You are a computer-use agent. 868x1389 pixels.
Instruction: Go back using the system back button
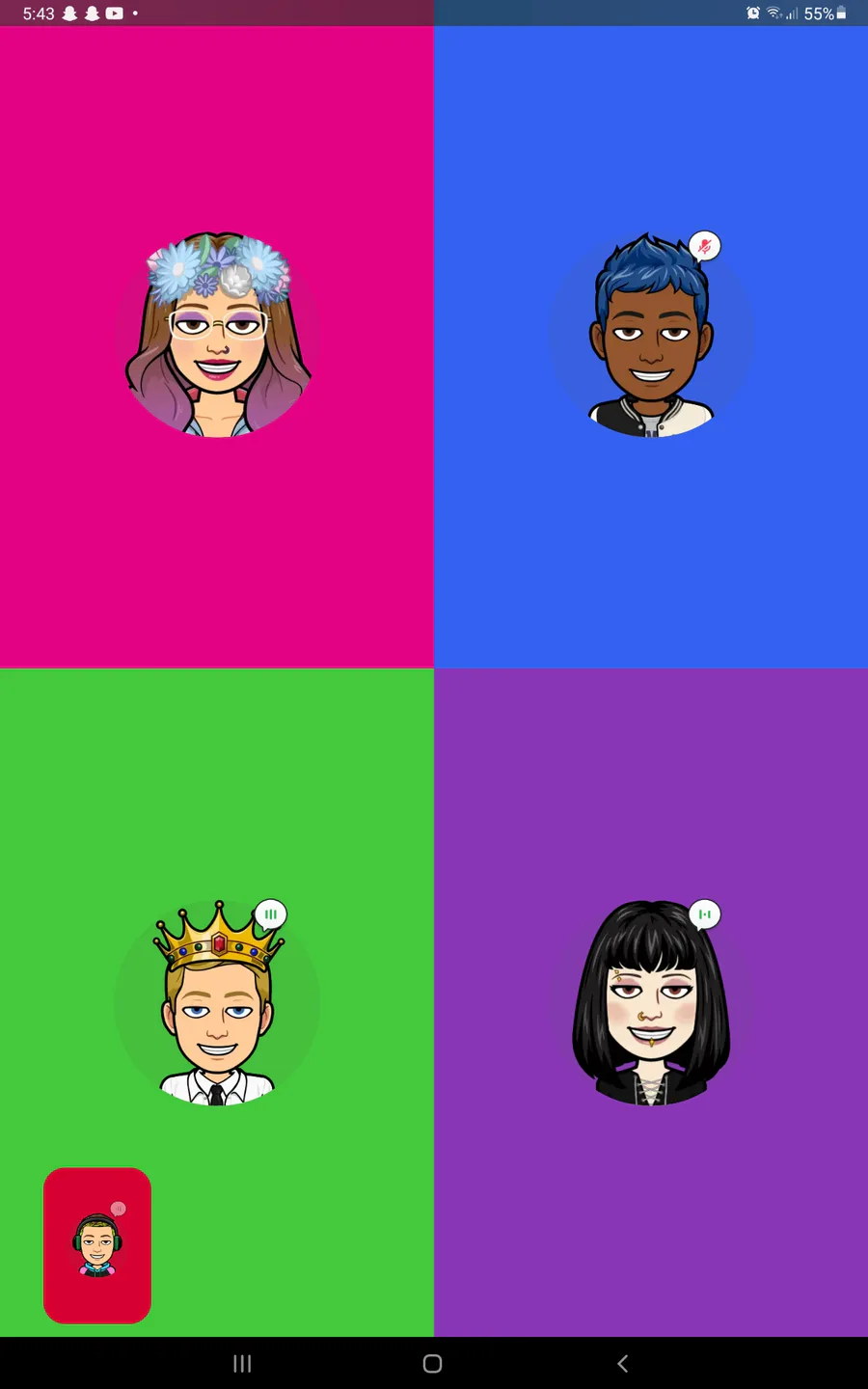pyautogui.click(x=622, y=1363)
